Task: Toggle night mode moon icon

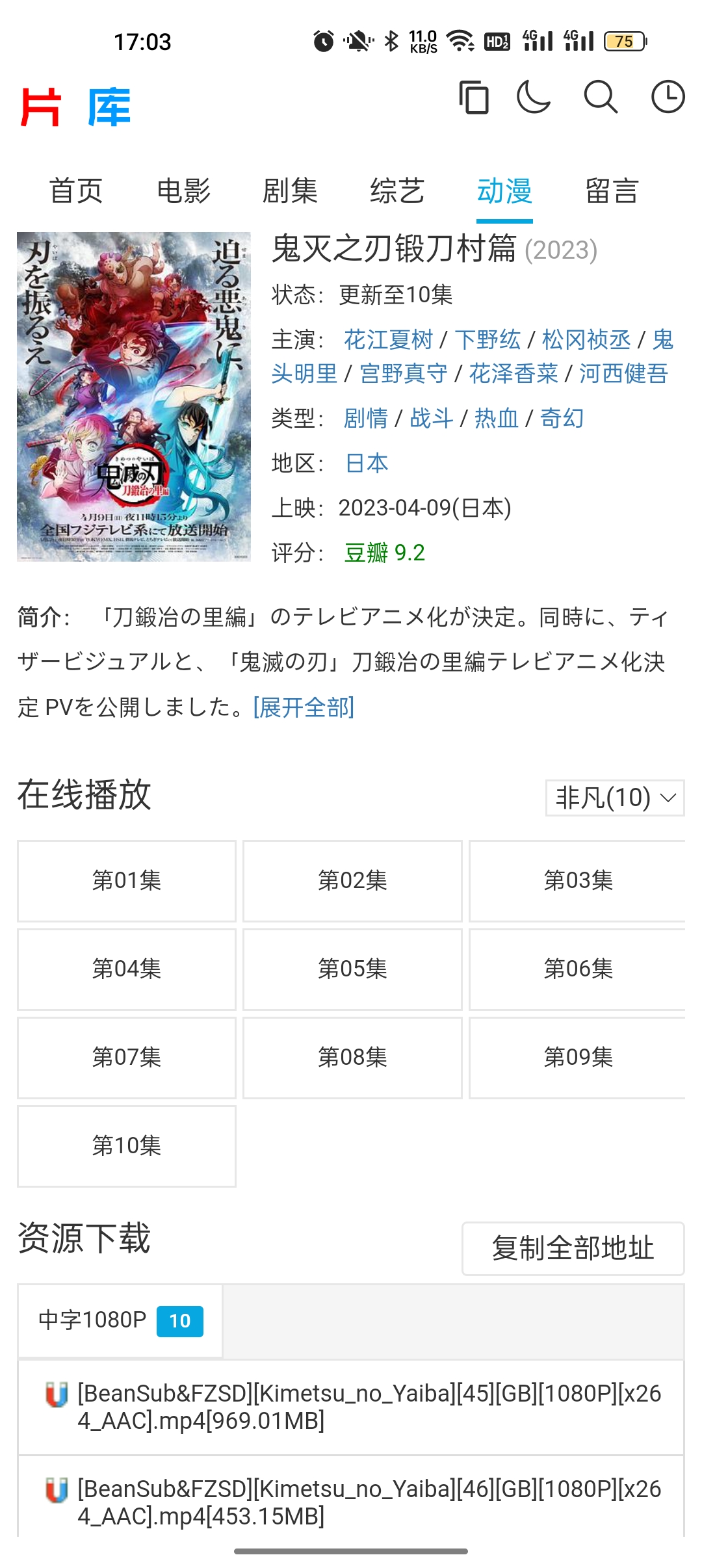Action: [x=534, y=98]
